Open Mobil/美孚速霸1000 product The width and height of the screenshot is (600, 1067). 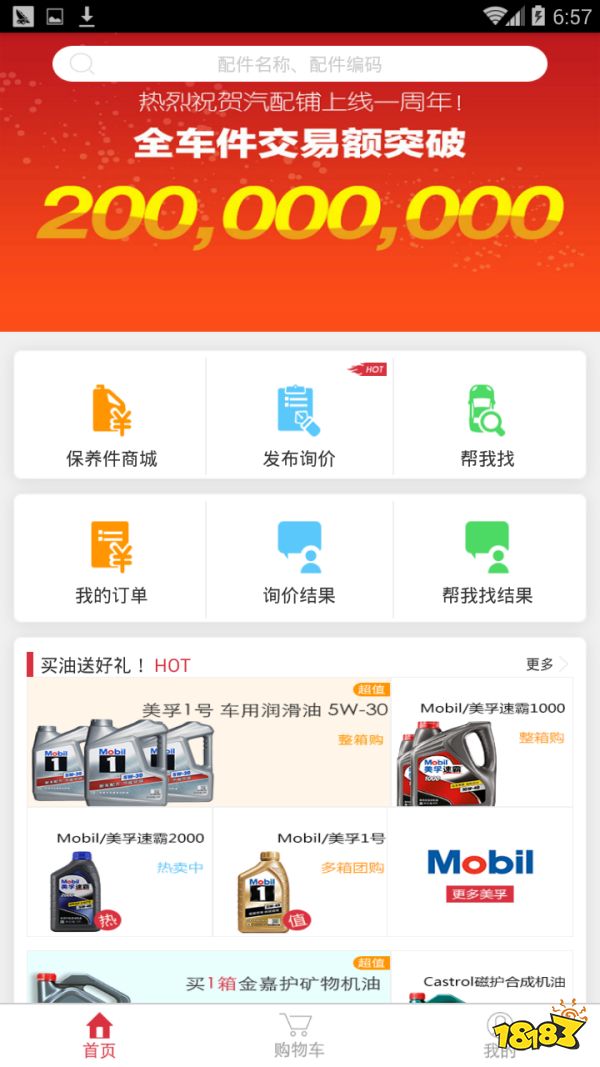click(x=482, y=745)
